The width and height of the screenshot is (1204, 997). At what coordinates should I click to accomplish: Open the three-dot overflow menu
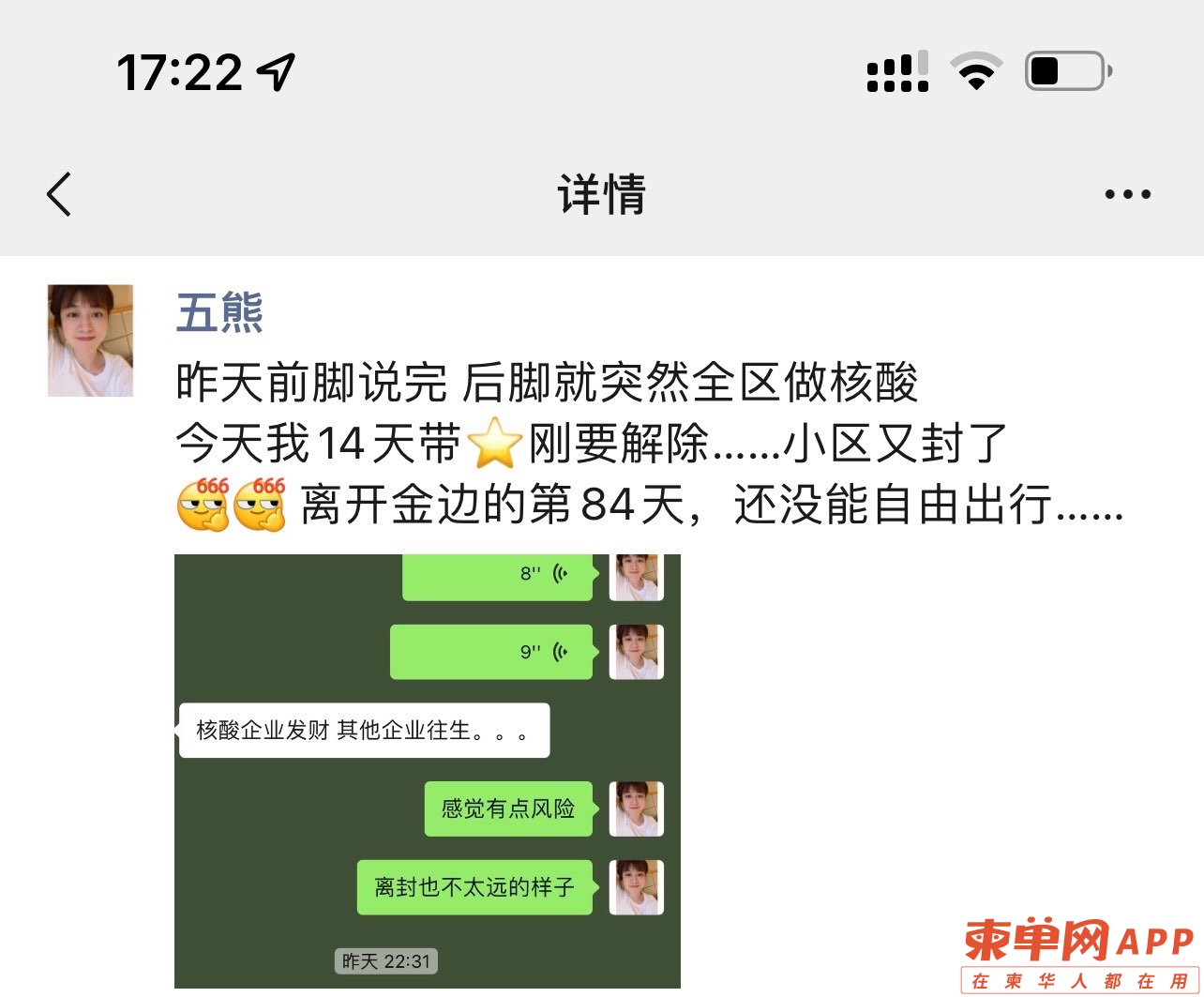click(1126, 195)
